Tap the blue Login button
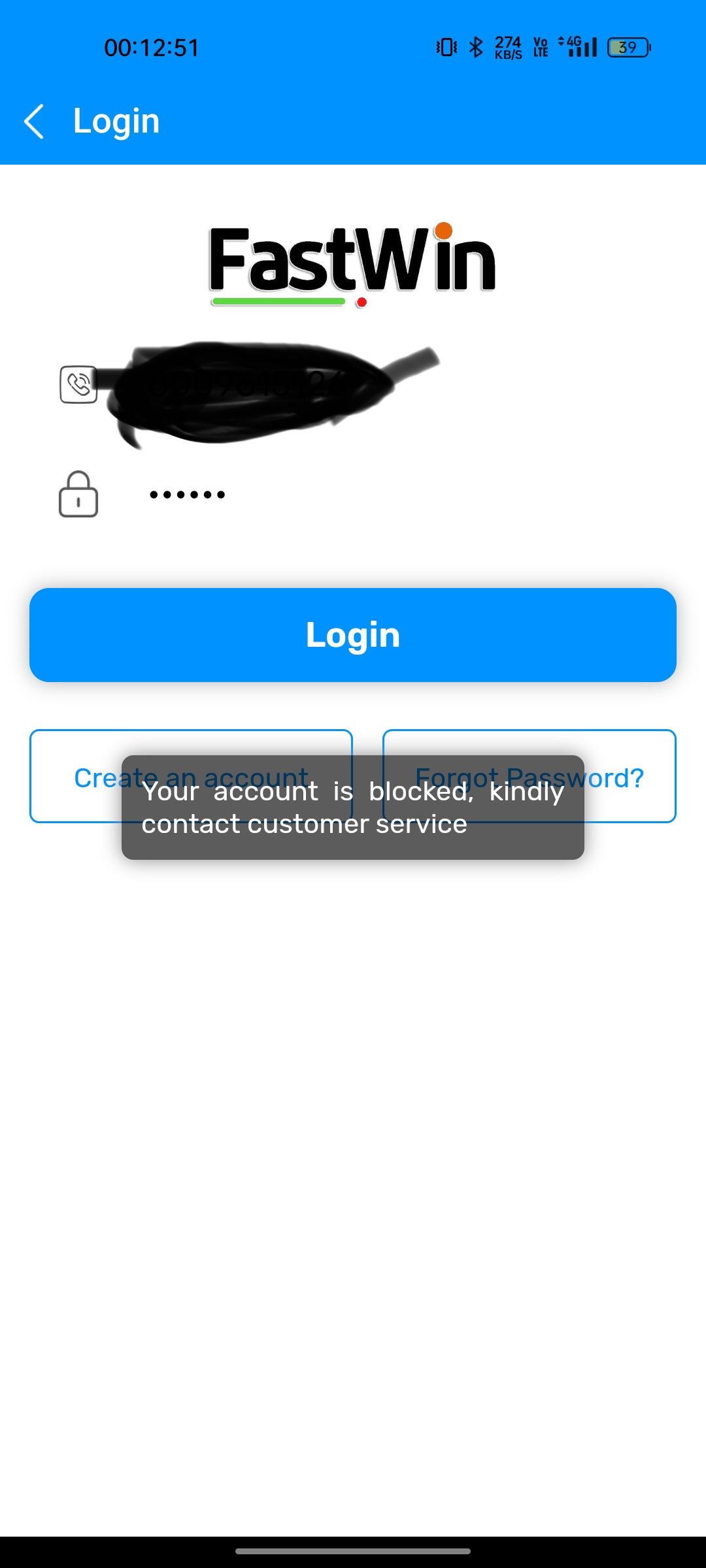Viewport: 706px width, 1568px height. point(353,635)
